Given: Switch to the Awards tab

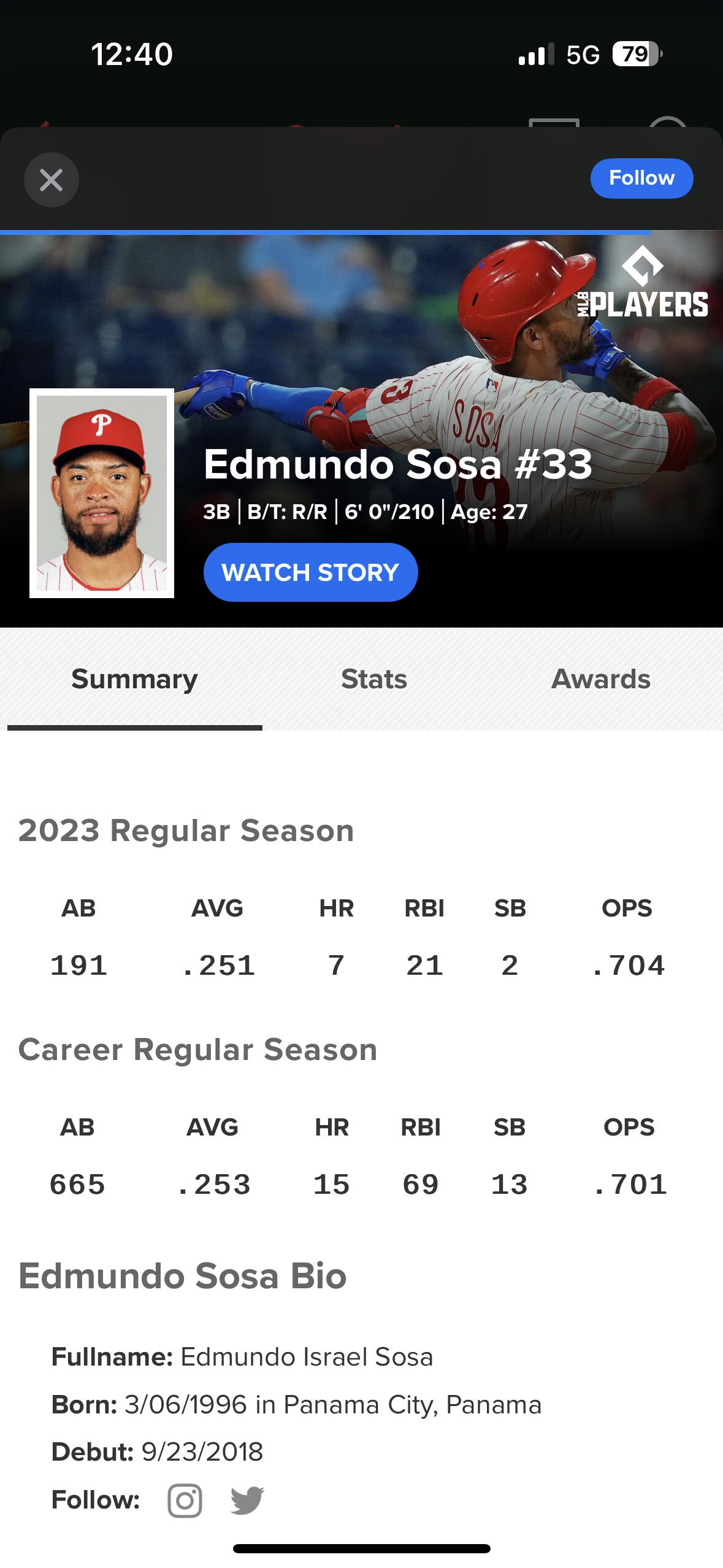Looking at the screenshot, I should tap(600, 679).
